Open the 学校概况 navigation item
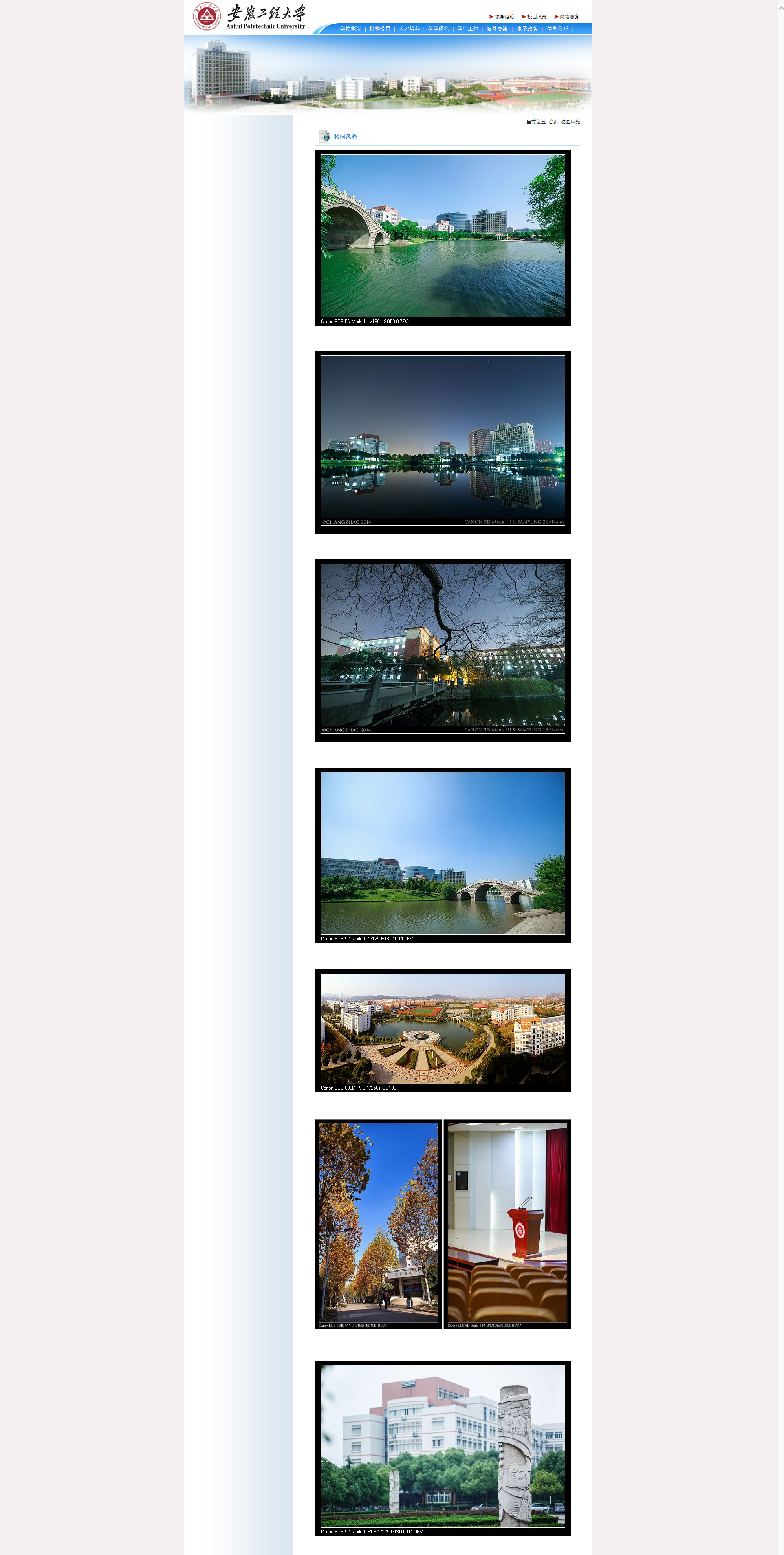The width and height of the screenshot is (784, 1555). 350,29
